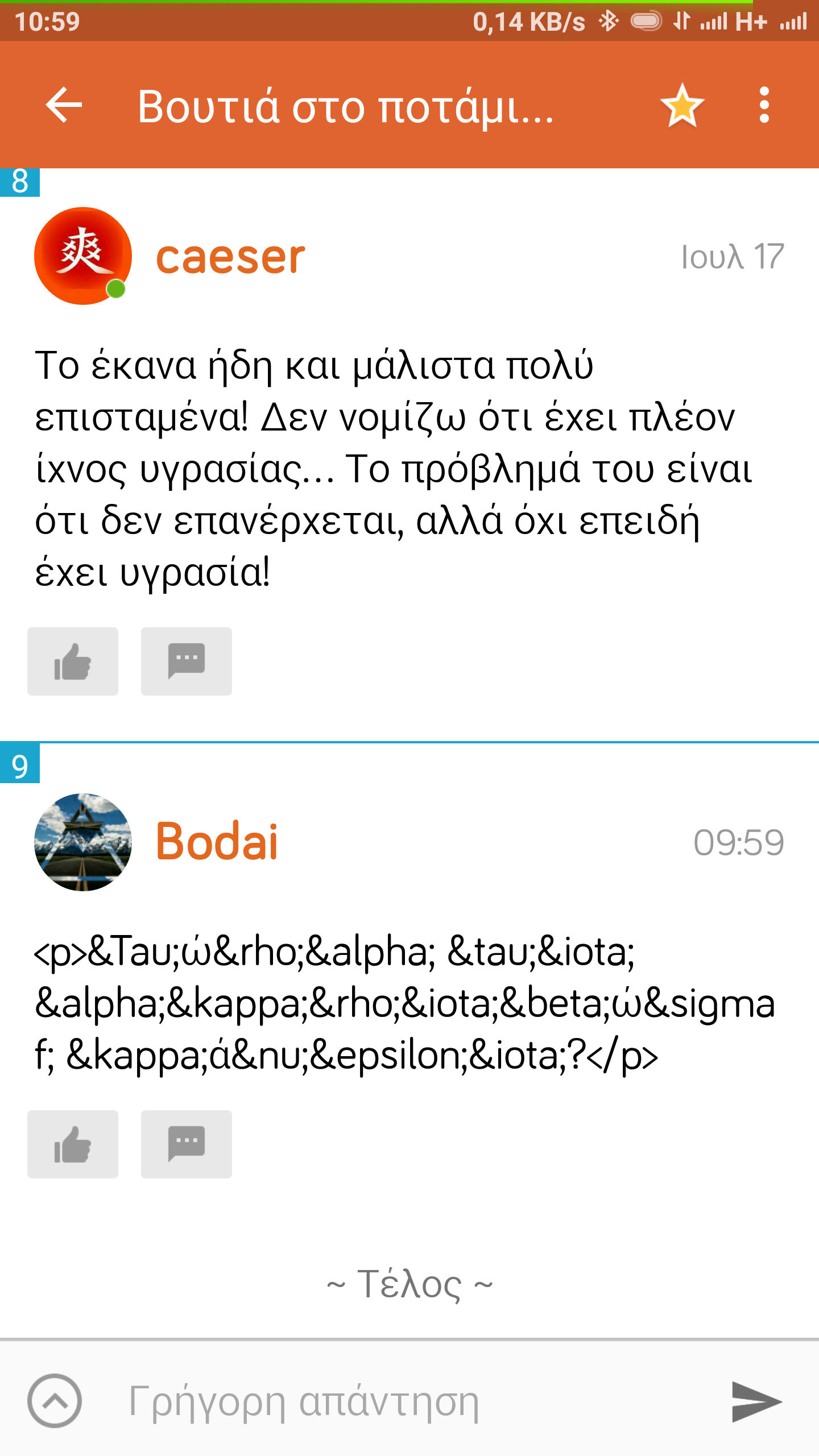Viewport: 819px width, 1456px height.
Task: Reply to Bodai's post via comment icon
Action: [187, 1144]
